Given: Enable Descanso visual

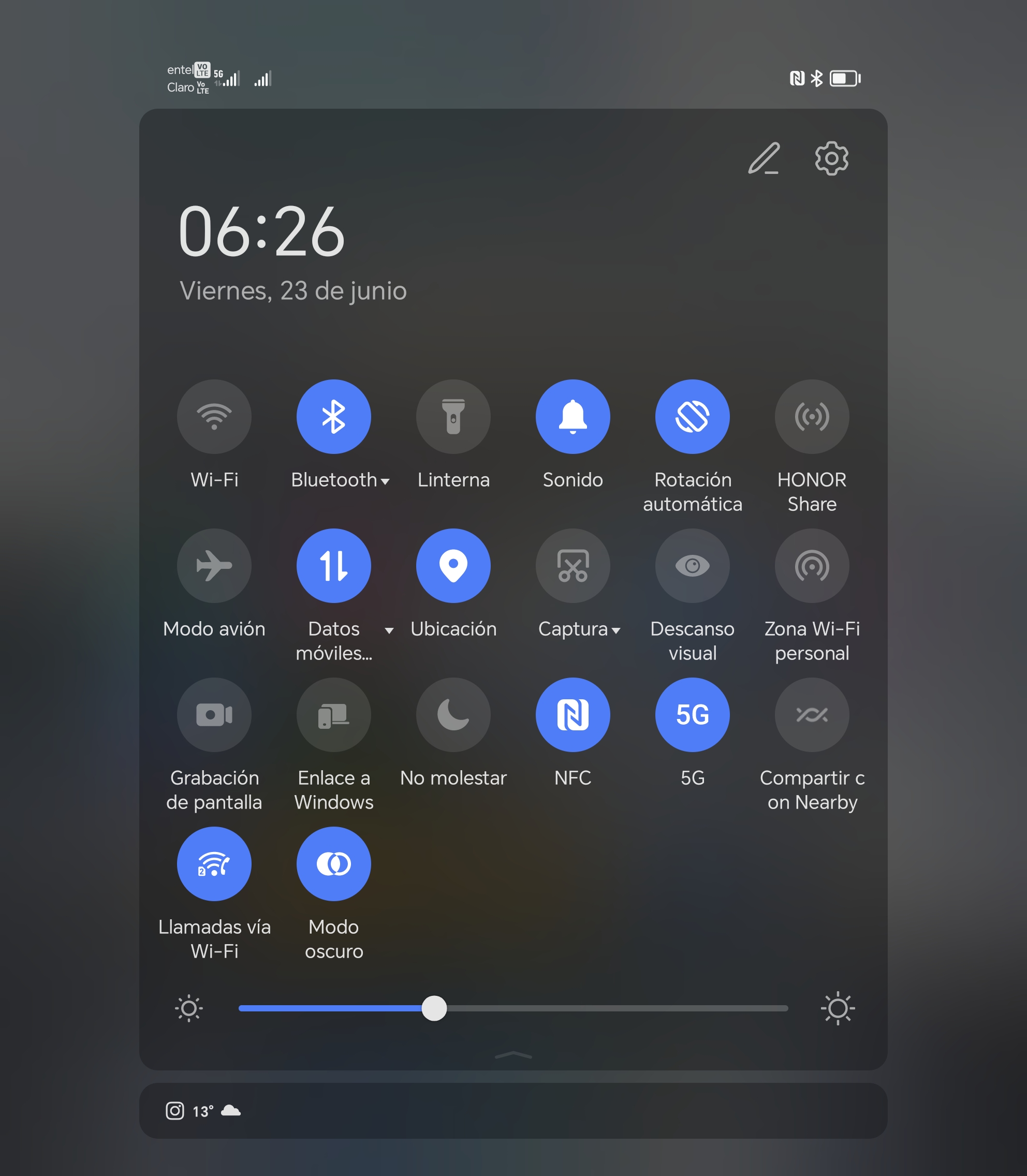Looking at the screenshot, I should (692, 566).
